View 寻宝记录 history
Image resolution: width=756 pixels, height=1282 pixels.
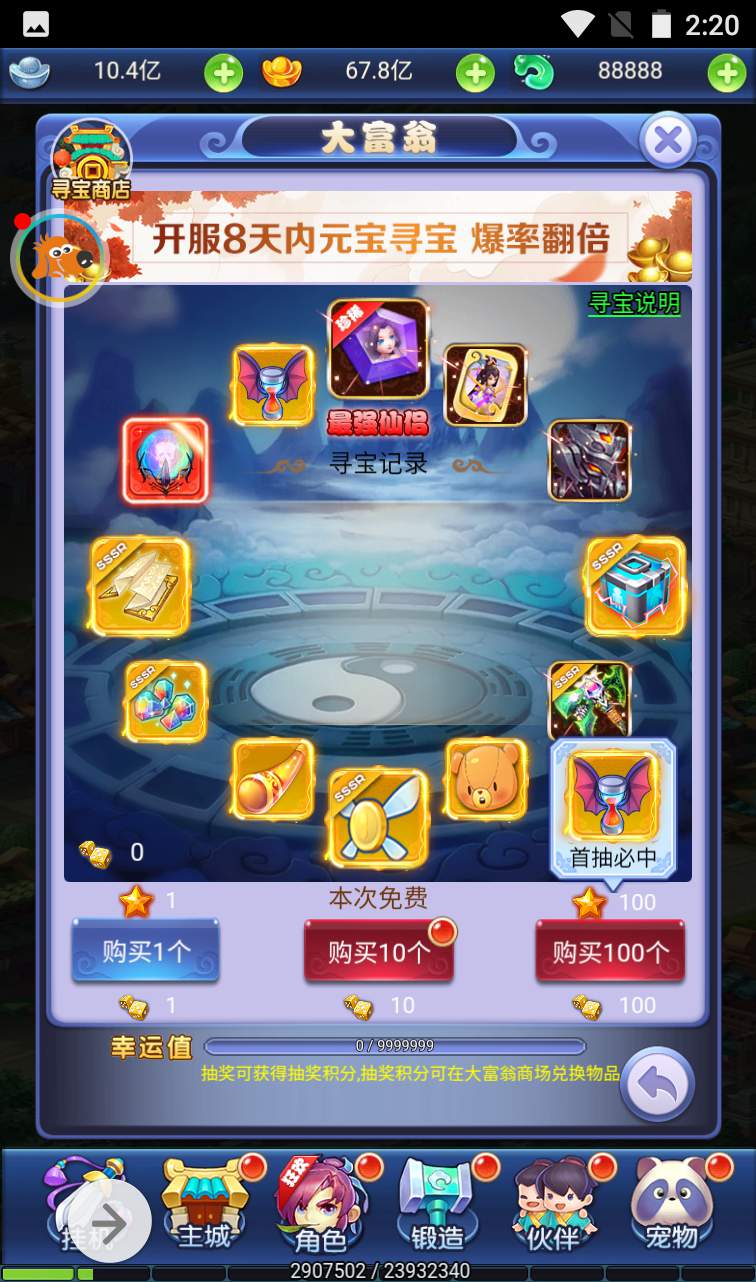378,464
